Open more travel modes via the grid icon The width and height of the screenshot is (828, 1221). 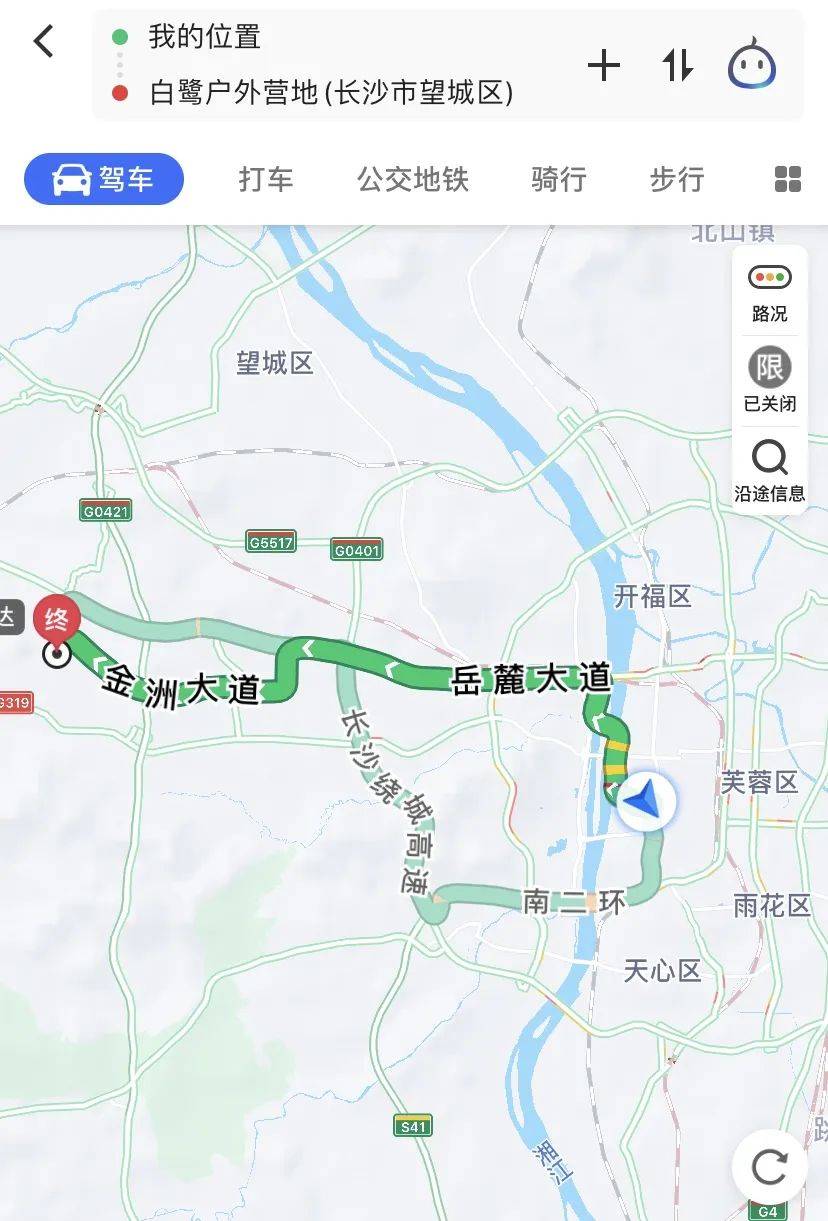789,179
